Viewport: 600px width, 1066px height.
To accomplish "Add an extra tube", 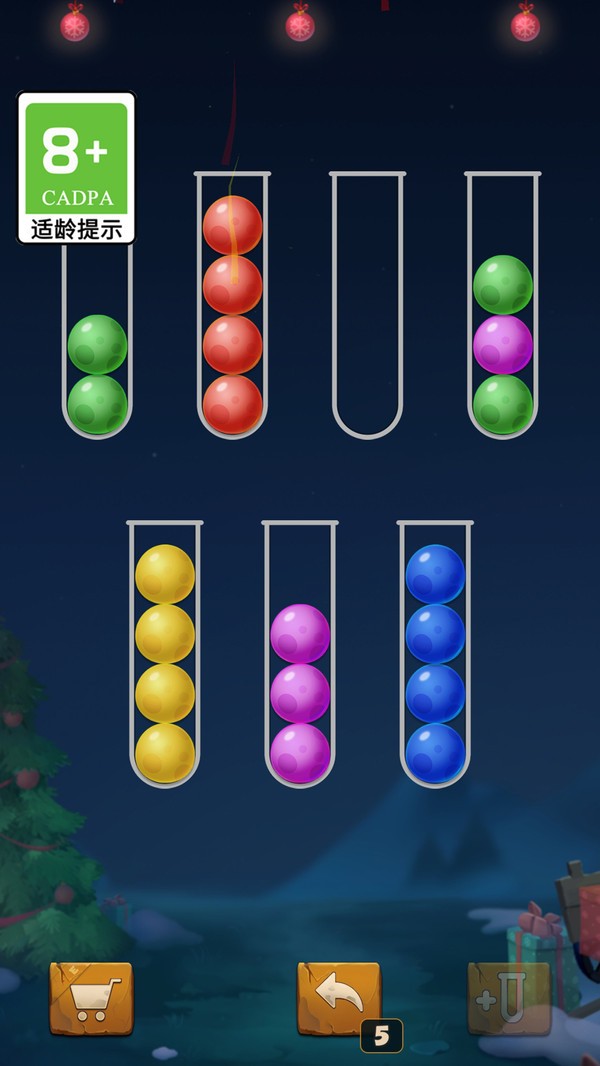I will (508, 997).
